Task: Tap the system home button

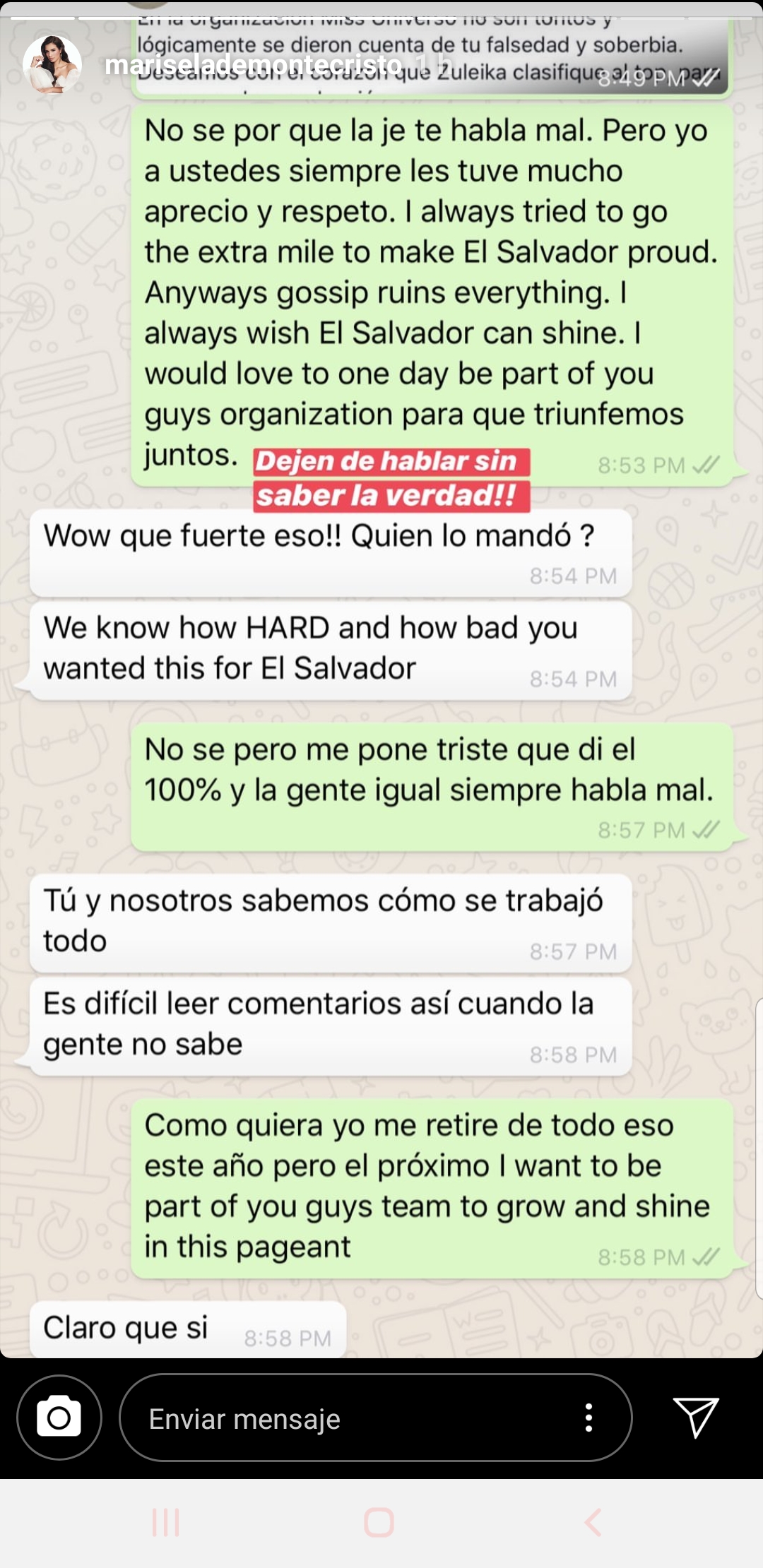Action: tap(379, 1522)
